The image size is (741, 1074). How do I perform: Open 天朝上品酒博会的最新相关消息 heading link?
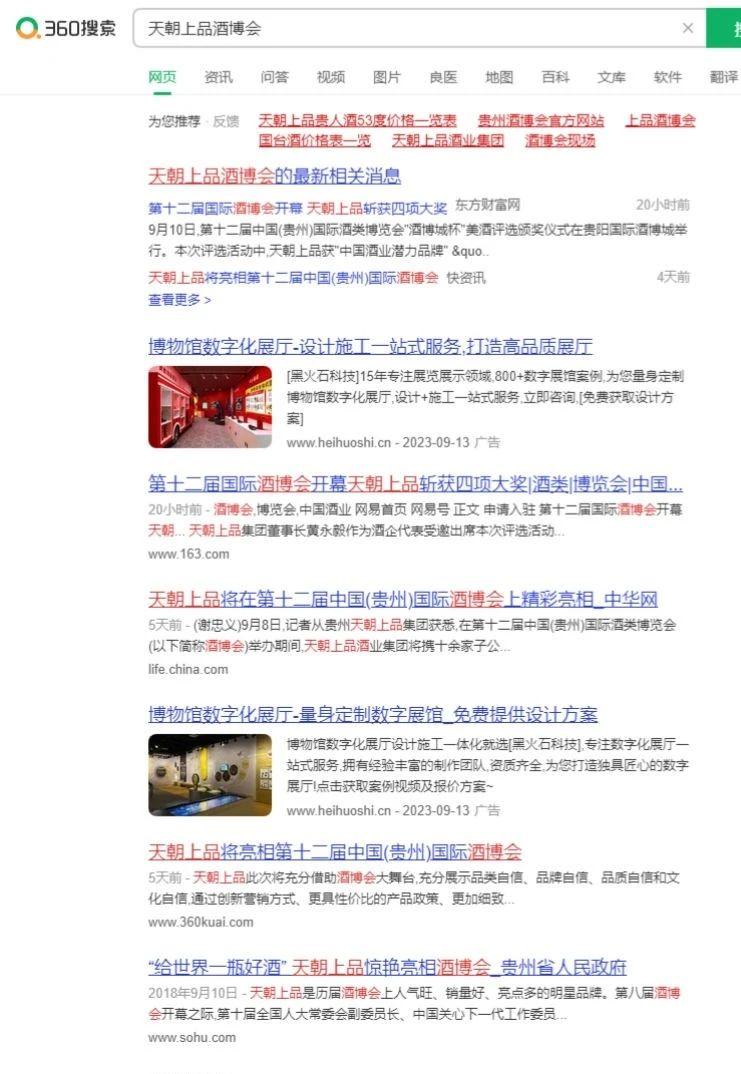point(274,177)
